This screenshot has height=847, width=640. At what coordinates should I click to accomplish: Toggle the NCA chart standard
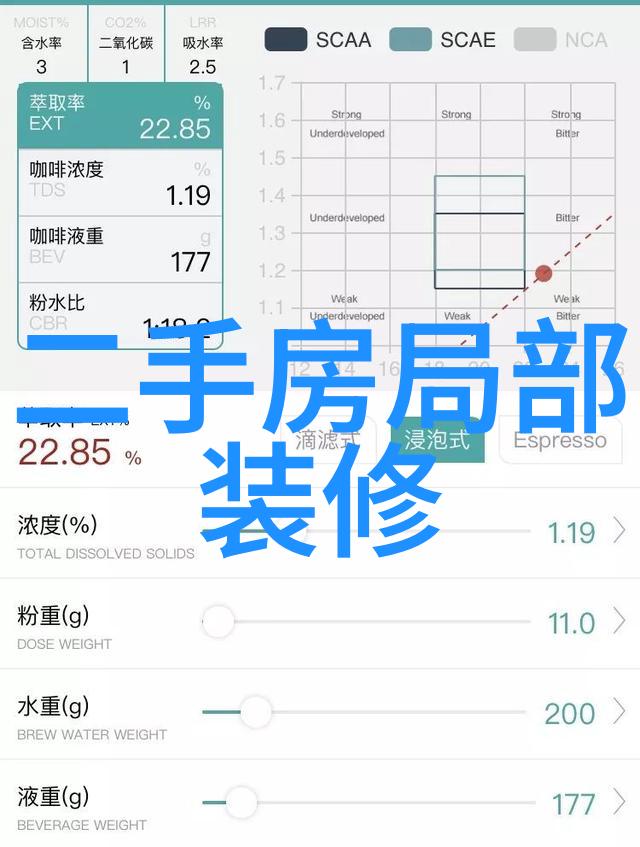561,40
